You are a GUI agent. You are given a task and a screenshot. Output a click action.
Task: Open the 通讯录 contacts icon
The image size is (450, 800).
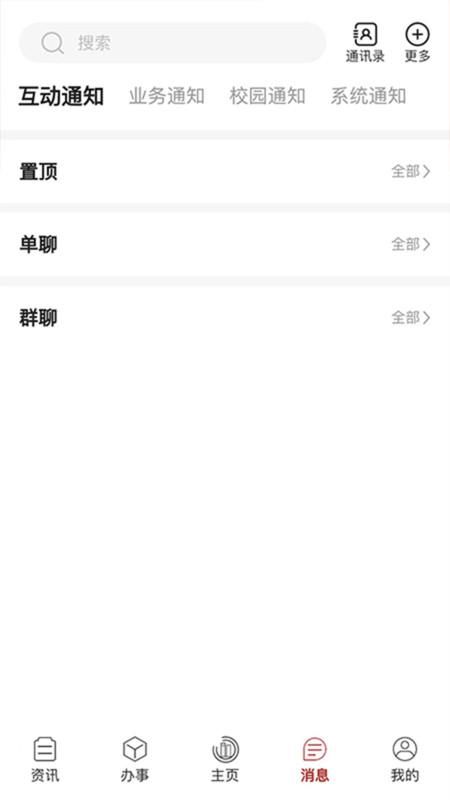[x=365, y=43]
